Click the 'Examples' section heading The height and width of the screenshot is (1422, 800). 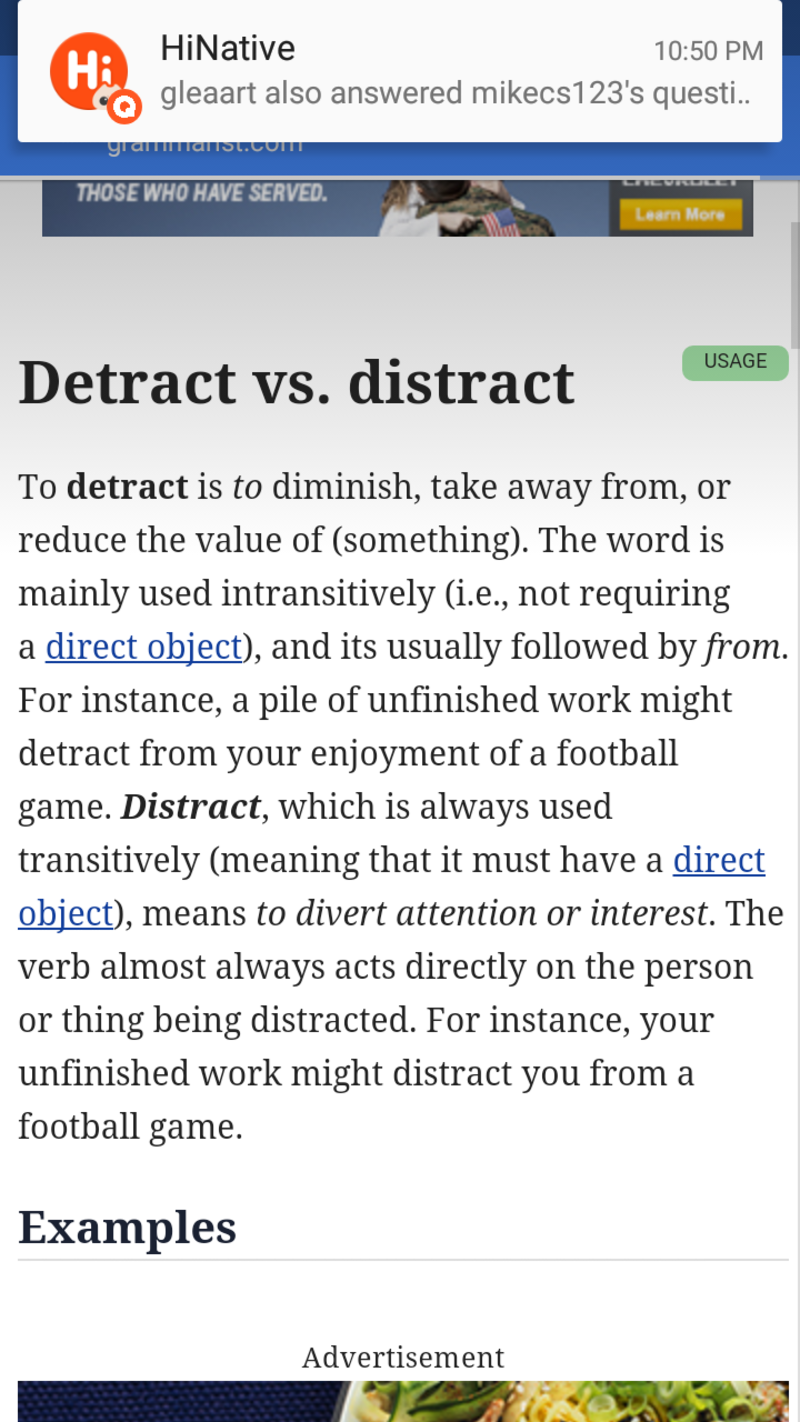[x=127, y=1227]
